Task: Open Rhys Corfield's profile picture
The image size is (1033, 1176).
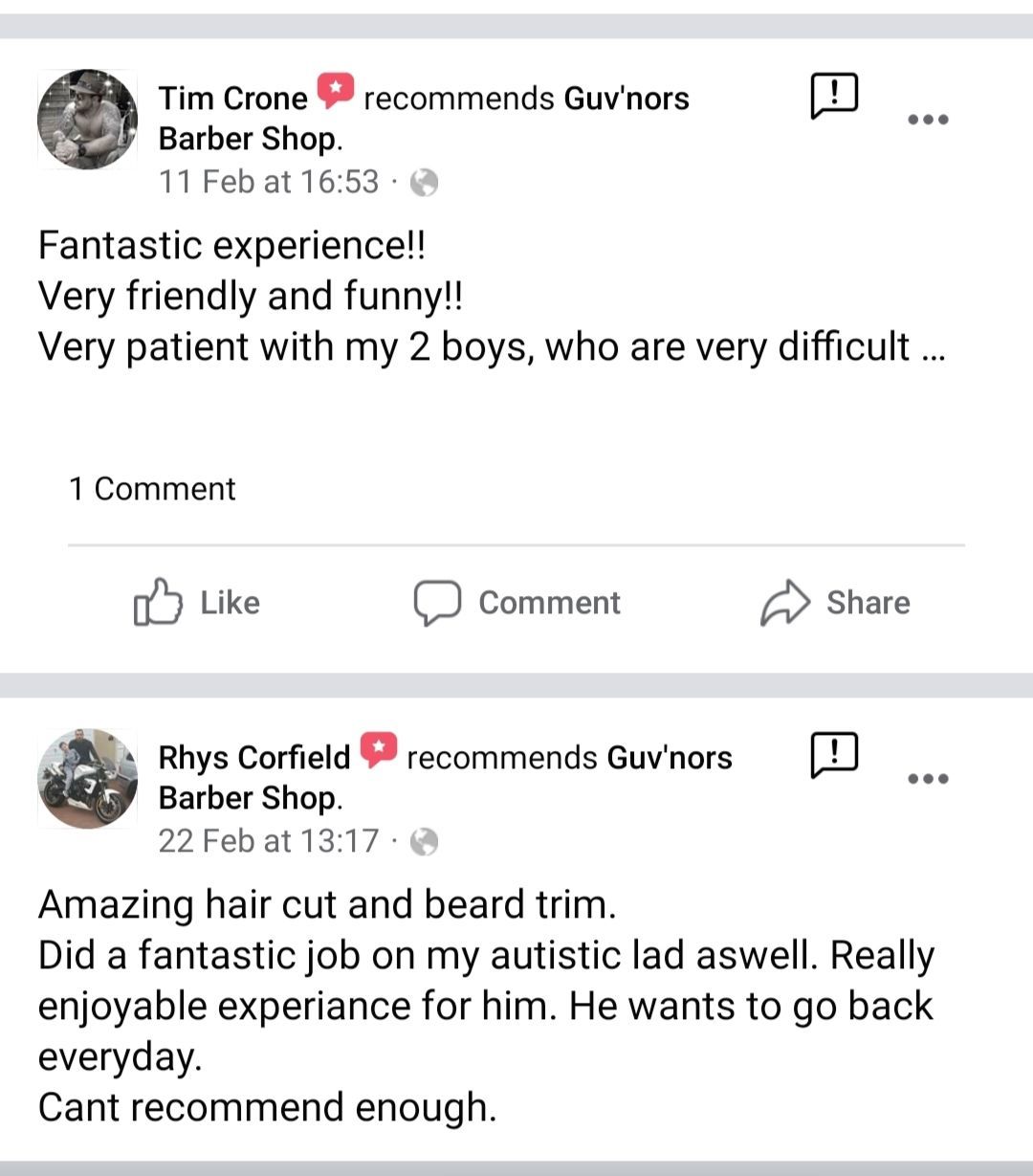Action: (87, 778)
